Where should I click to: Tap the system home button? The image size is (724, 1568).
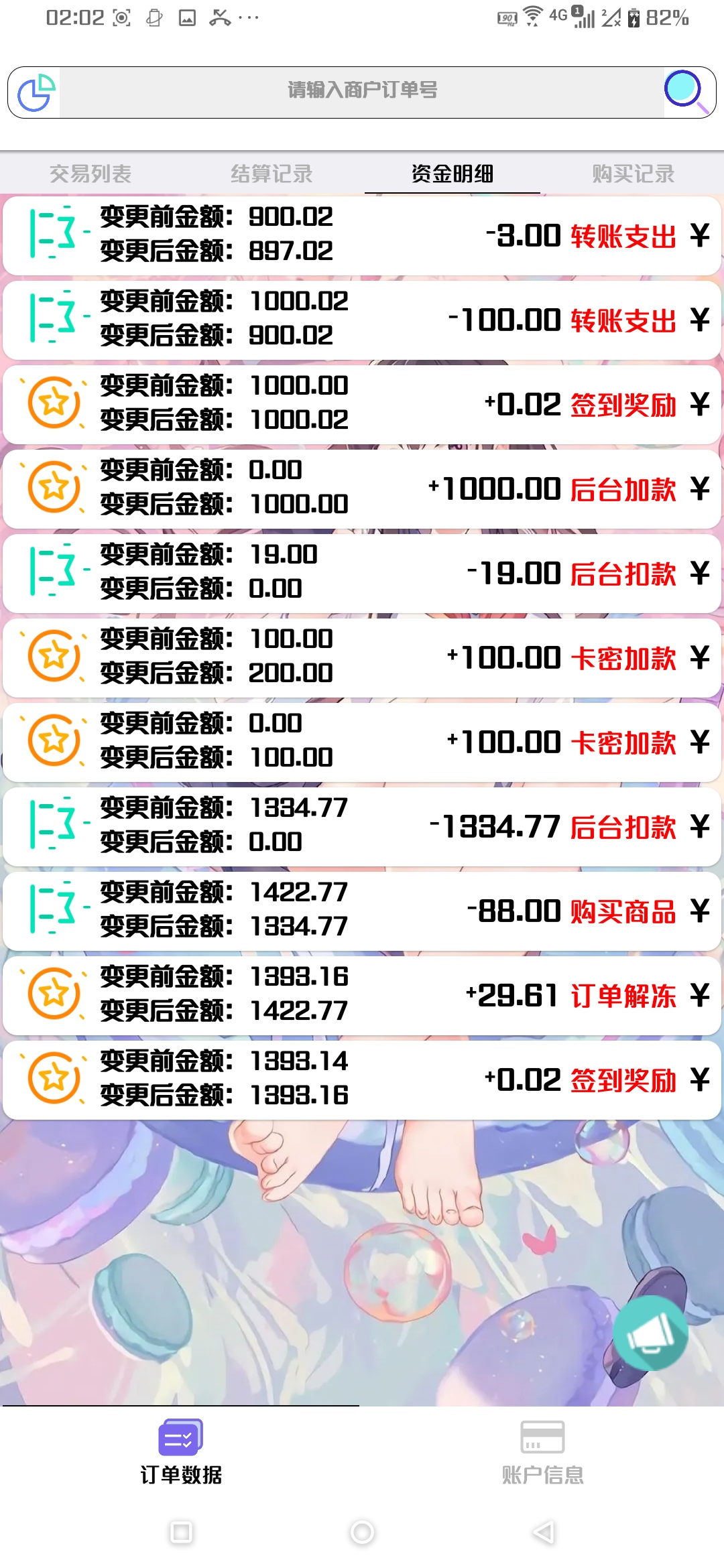point(362,1532)
